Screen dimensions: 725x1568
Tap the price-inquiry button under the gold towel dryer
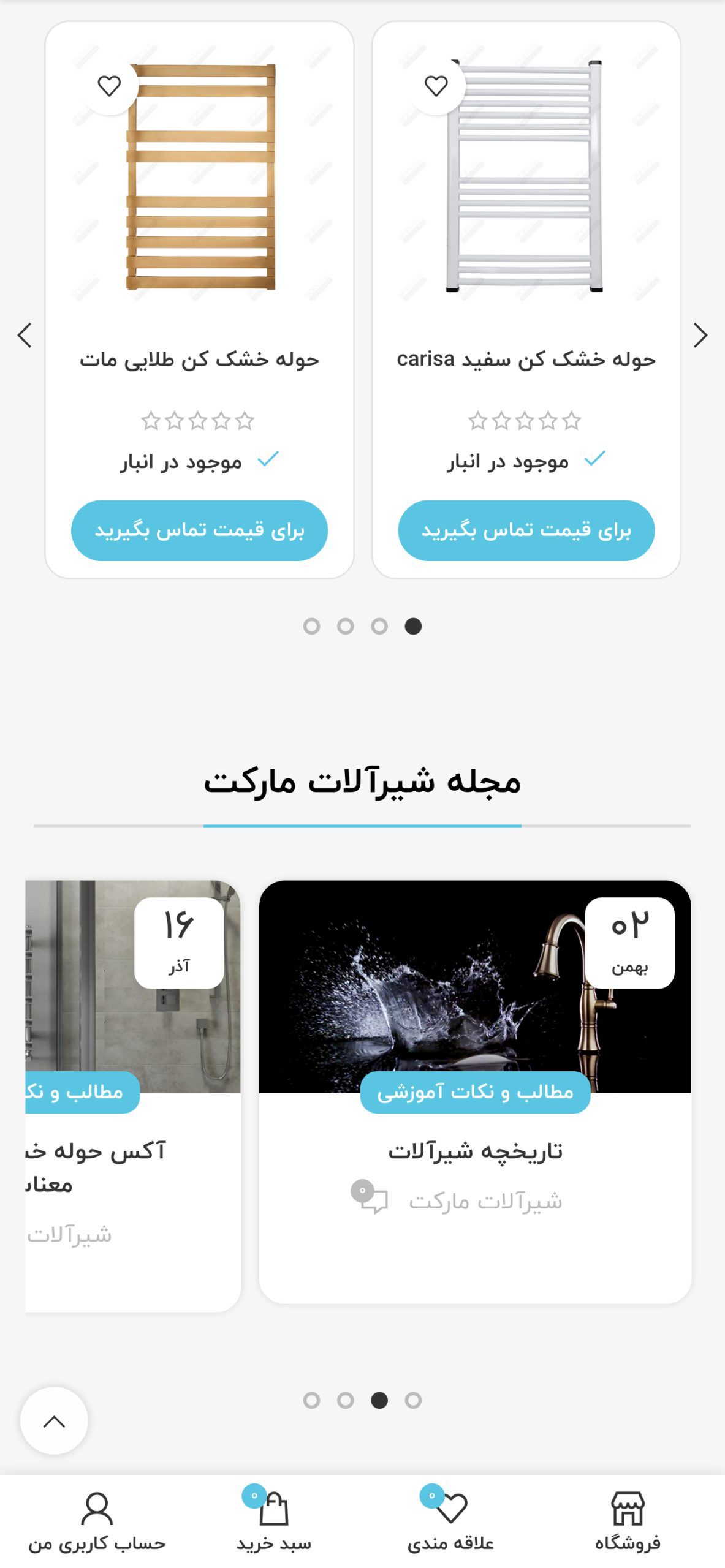click(x=199, y=530)
